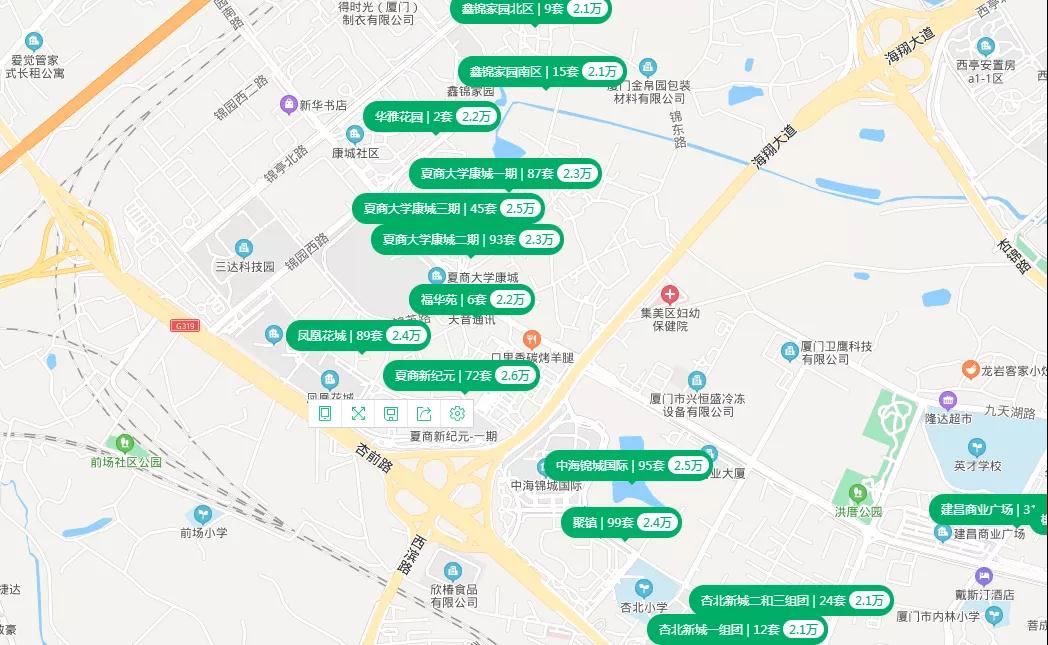Open the 凤凰花城 89套 marker

[358, 335]
